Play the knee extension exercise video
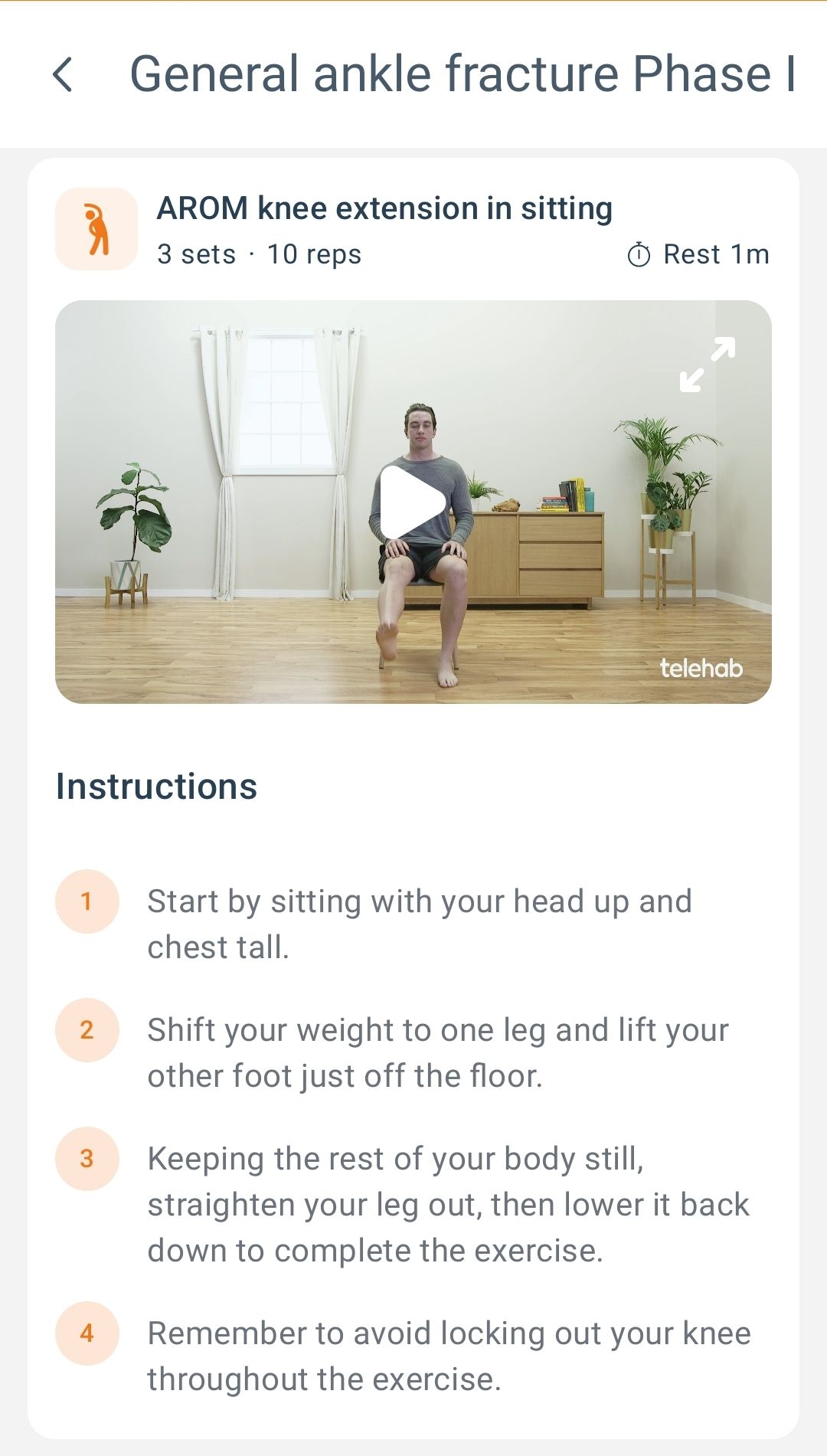This screenshot has height=1456, width=827. click(x=413, y=502)
